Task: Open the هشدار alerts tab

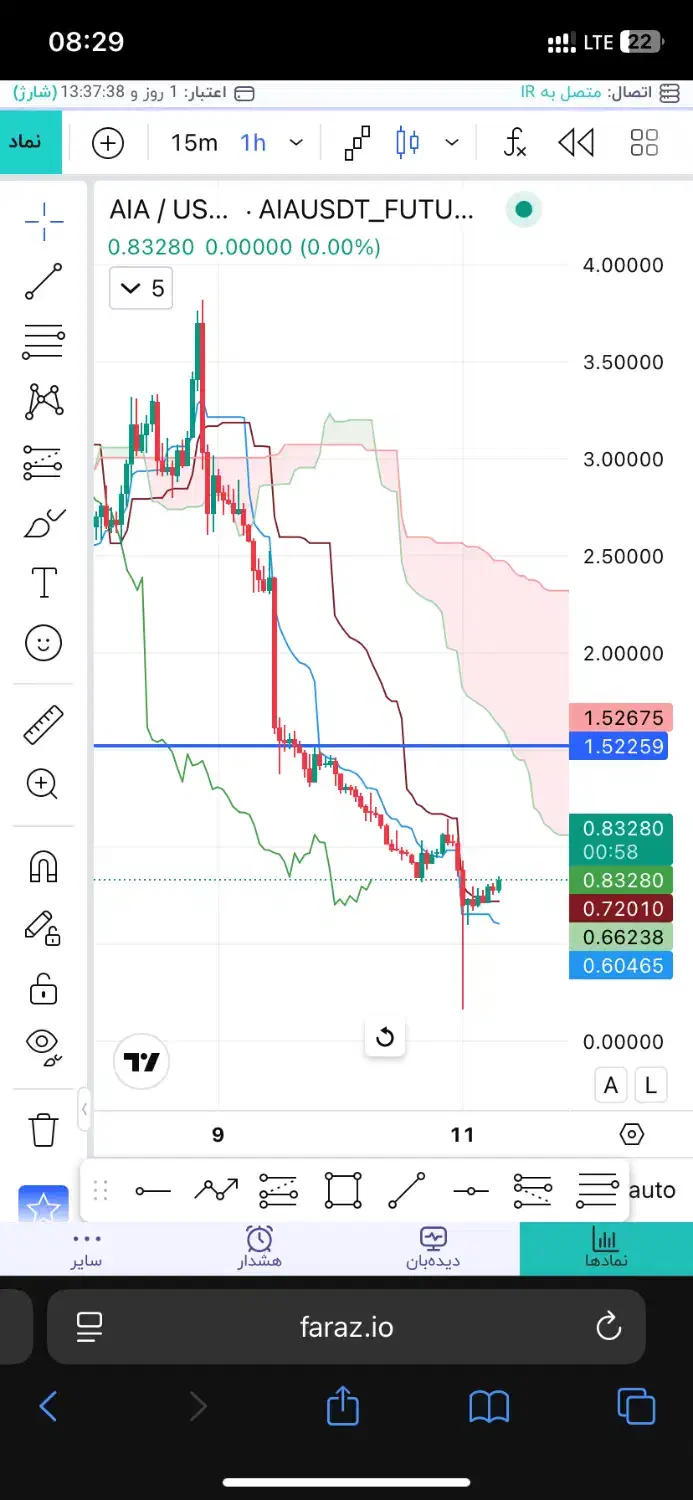Action: [259, 1247]
